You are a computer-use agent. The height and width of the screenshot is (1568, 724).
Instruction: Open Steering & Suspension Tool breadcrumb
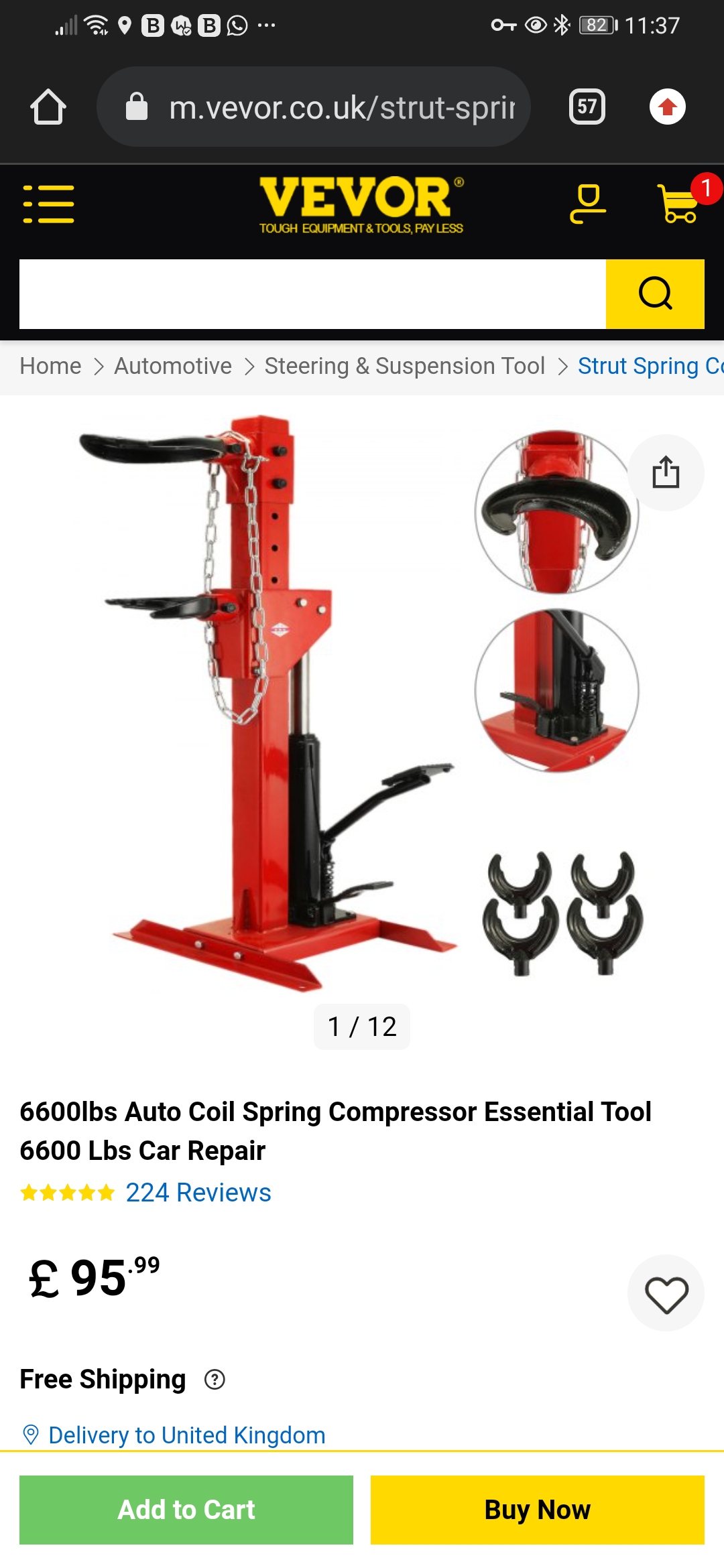pos(404,366)
